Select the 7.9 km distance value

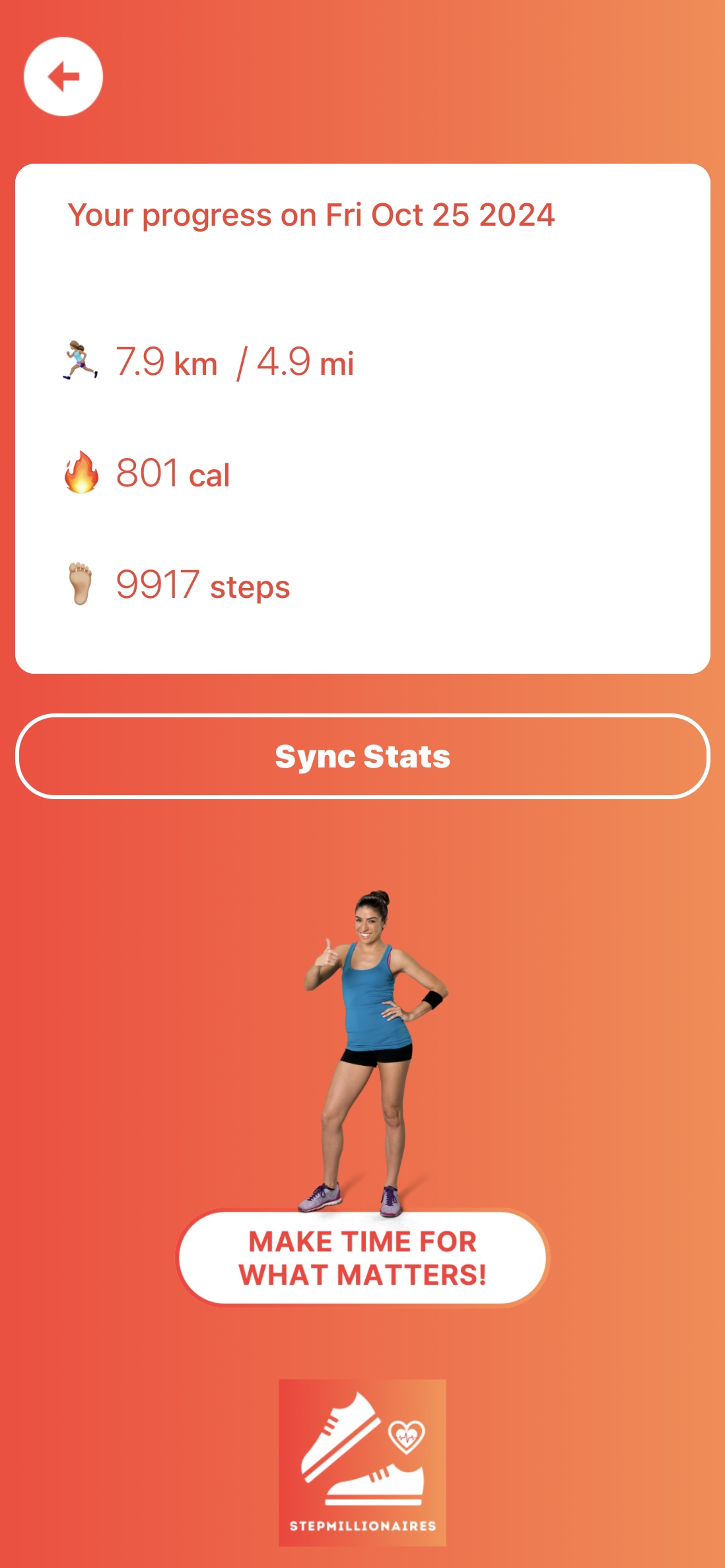point(166,360)
